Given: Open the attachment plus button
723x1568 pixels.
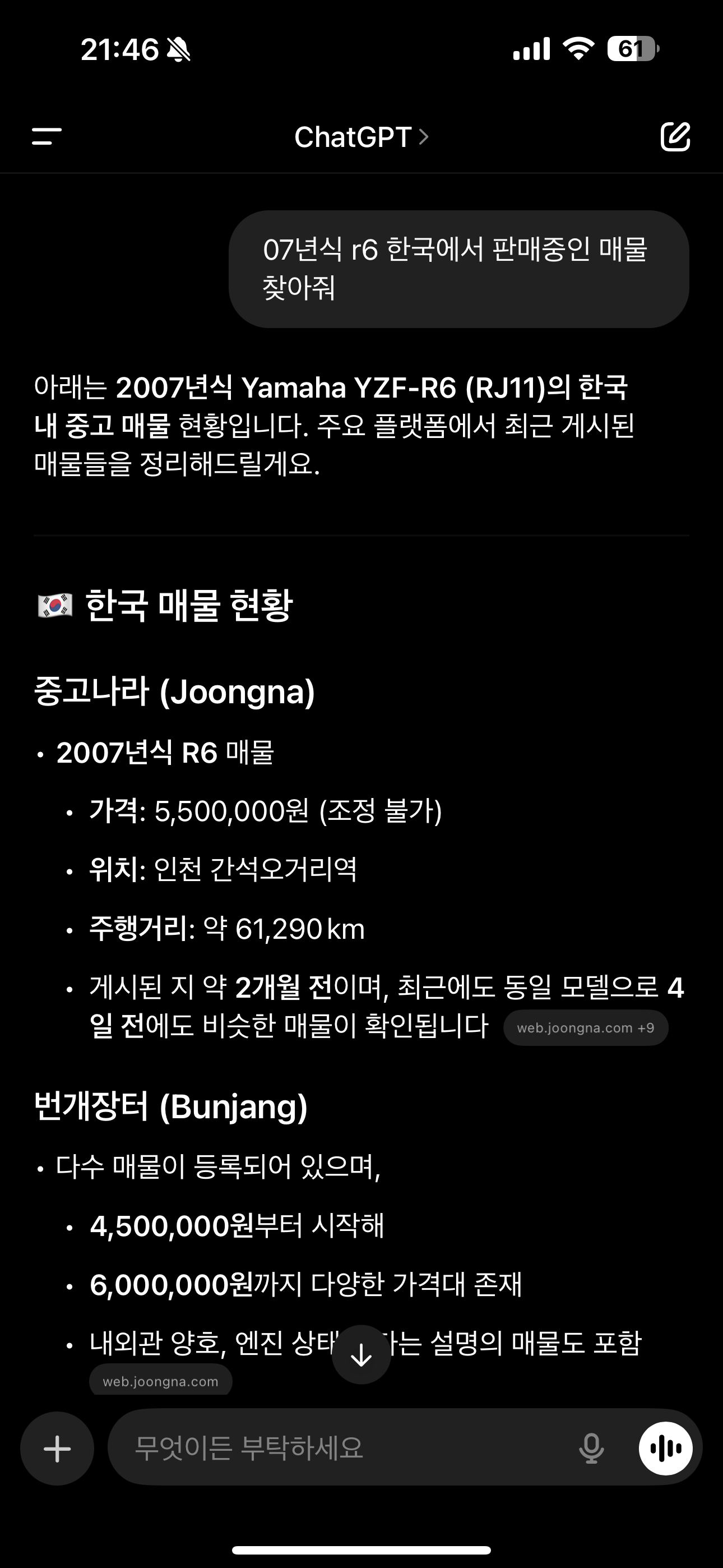Looking at the screenshot, I should pyautogui.click(x=57, y=1448).
